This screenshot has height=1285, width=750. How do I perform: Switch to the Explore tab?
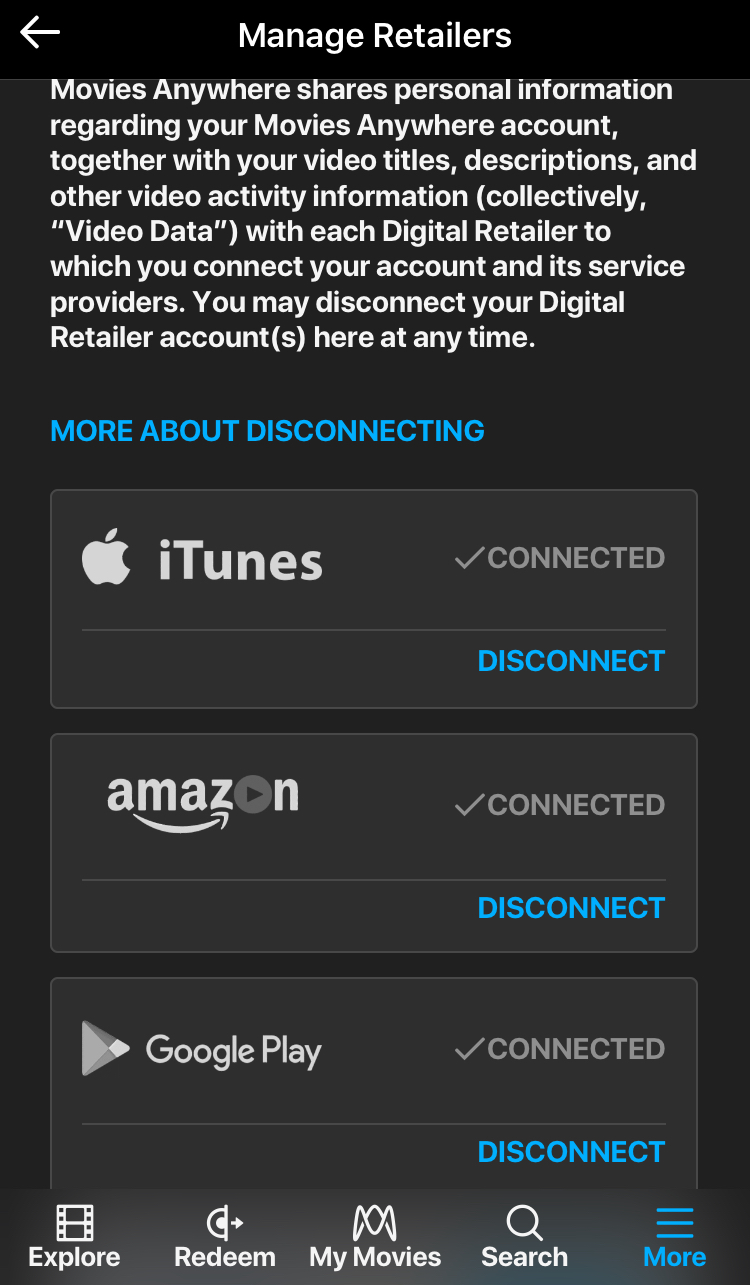click(x=74, y=1237)
